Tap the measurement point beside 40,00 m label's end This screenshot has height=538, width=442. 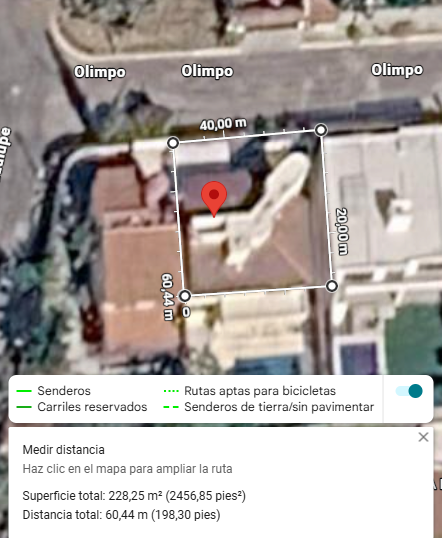(x=321, y=130)
